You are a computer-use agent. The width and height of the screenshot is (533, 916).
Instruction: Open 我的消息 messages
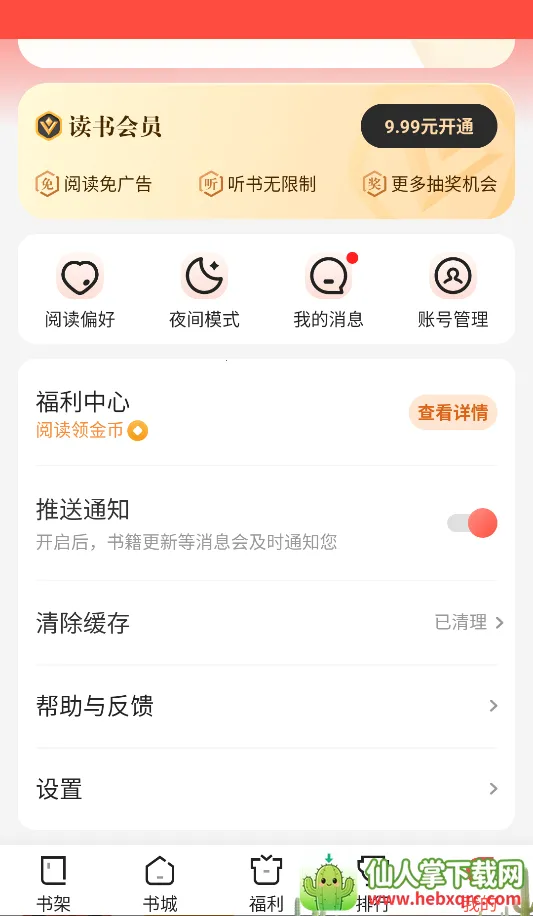click(x=328, y=291)
